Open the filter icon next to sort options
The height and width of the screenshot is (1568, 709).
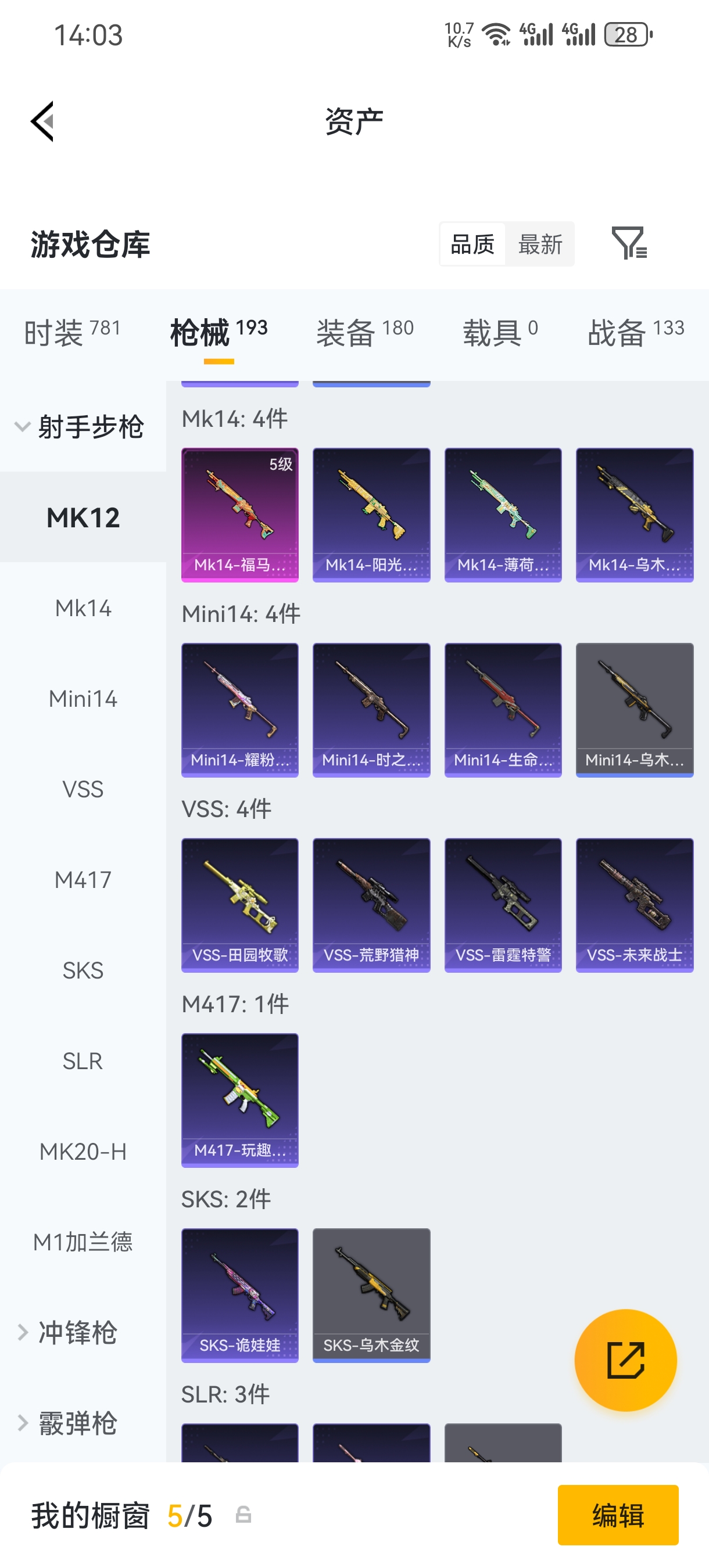[x=629, y=243]
